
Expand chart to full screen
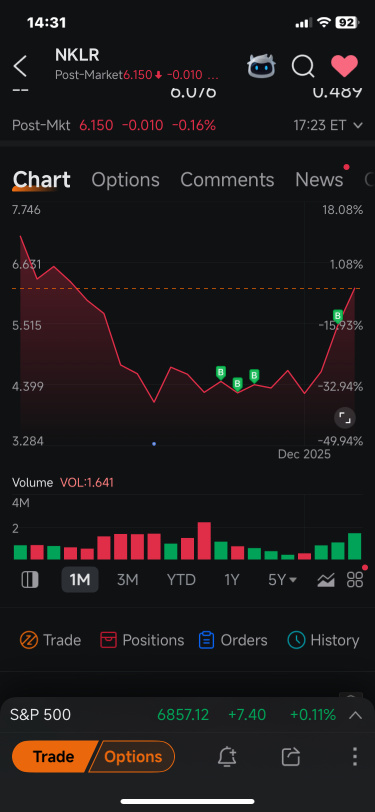point(344,417)
